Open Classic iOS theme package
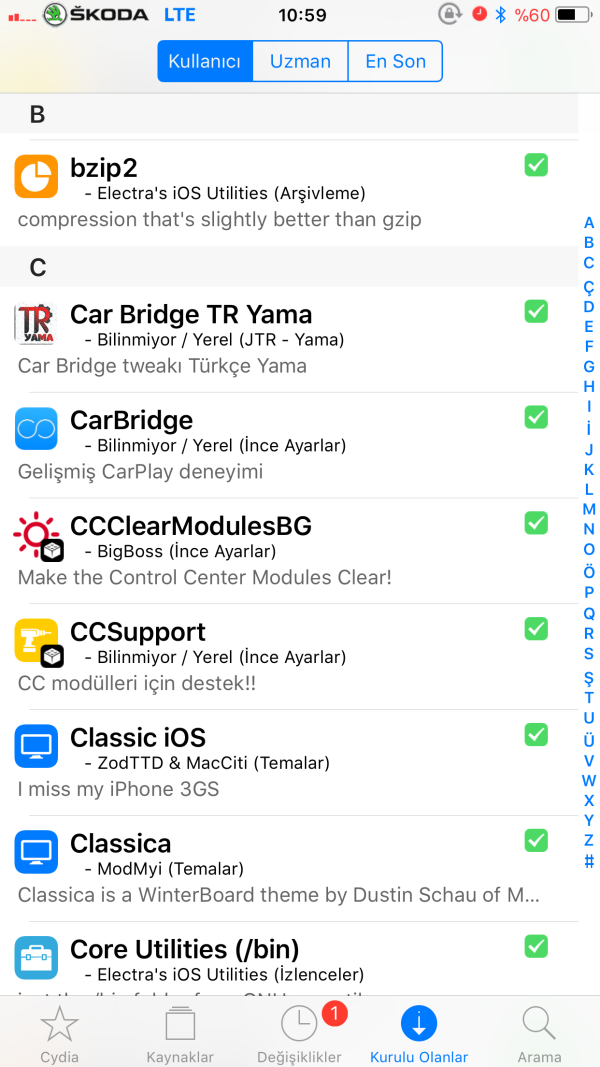 (x=280, y=762)
